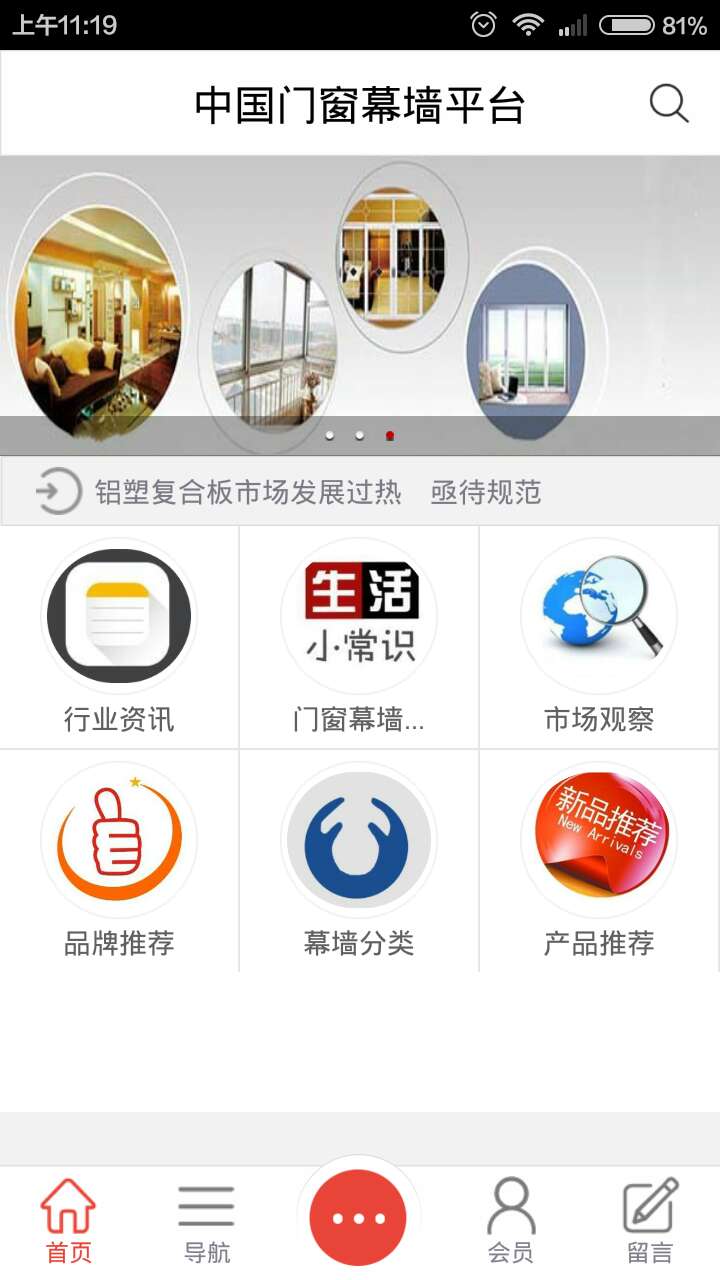Read the 铝塑复合板市场发展过热 headline
This screenshot has height=1280, width=720.
(318, 492)
